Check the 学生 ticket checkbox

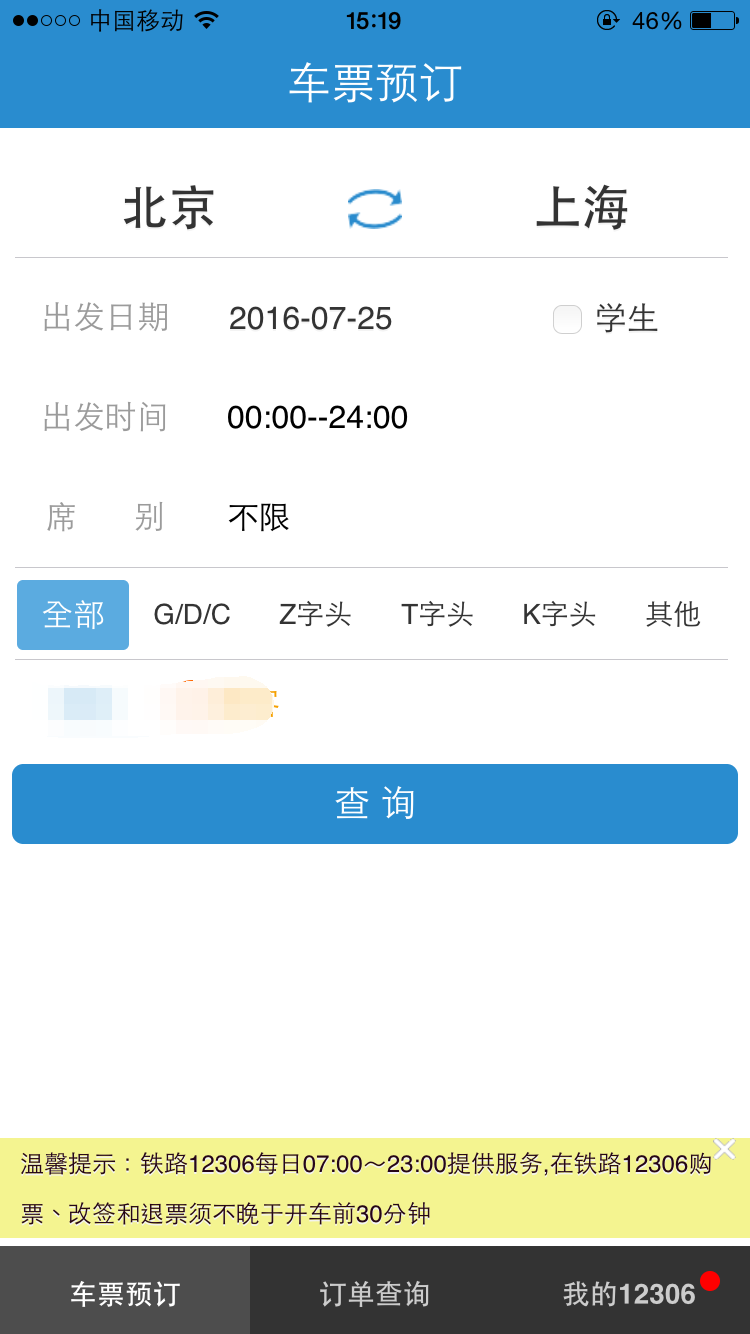coord(567,319)
